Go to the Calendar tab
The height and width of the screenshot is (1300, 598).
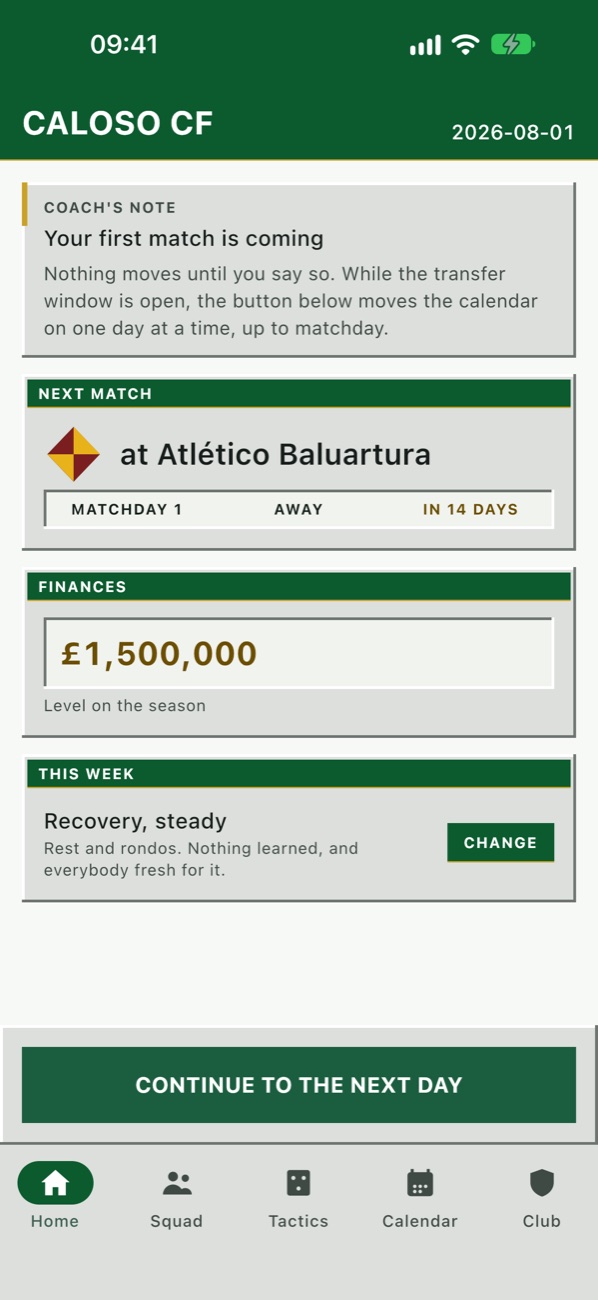click(x=420, y=1197)
